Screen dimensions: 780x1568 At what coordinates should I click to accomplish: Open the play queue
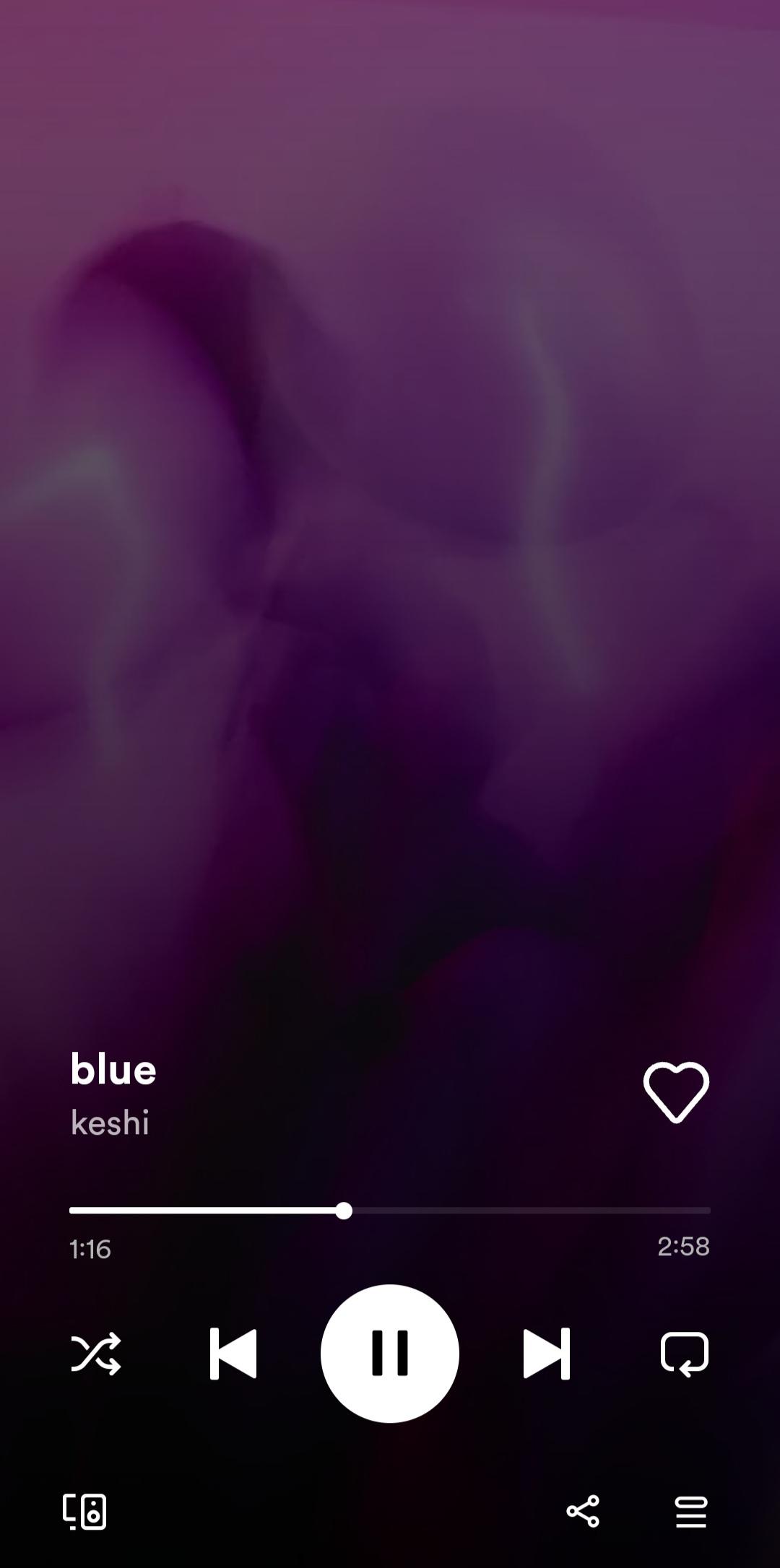[691, 1511]
